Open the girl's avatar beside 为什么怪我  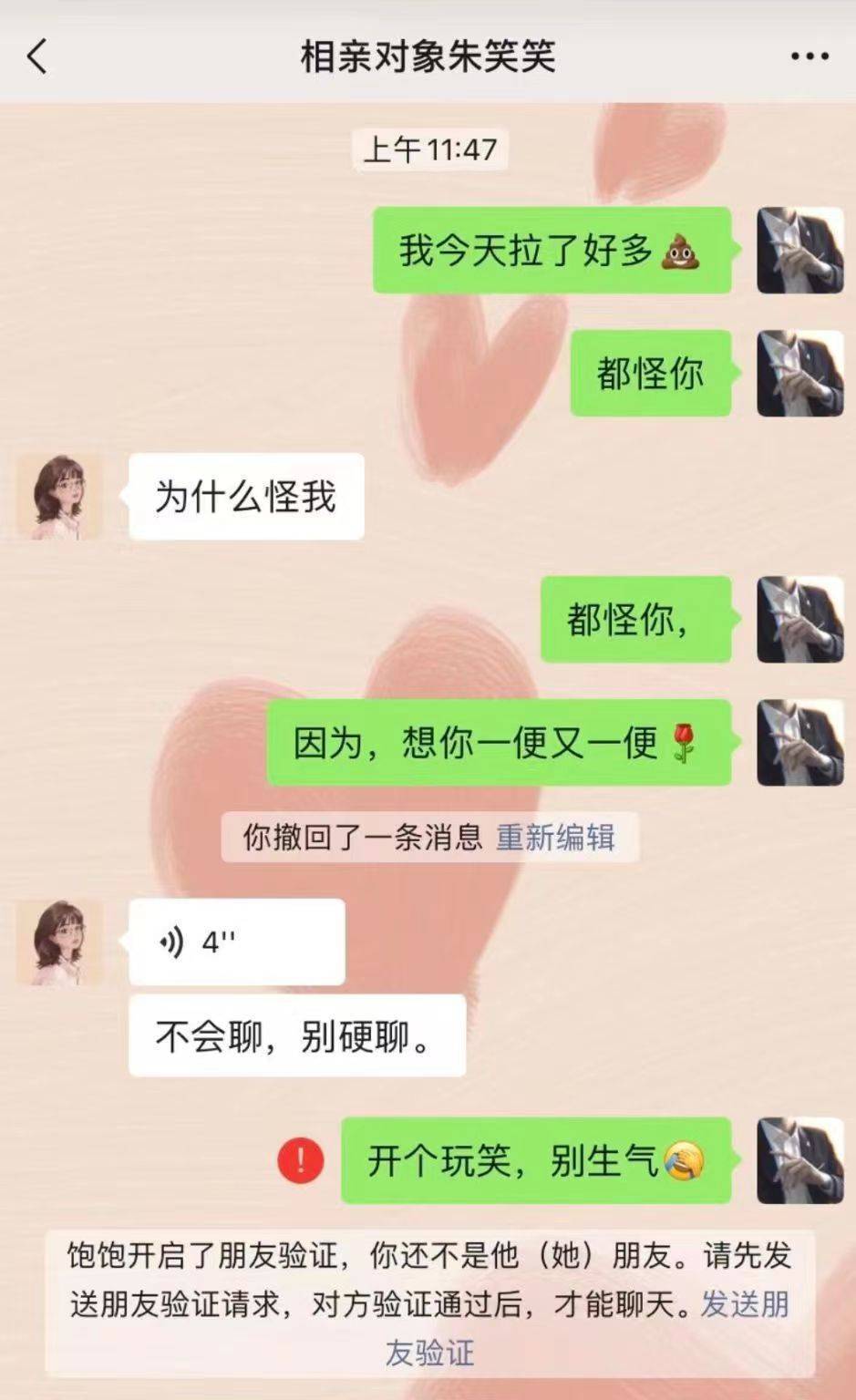click(x=60, y=497)
